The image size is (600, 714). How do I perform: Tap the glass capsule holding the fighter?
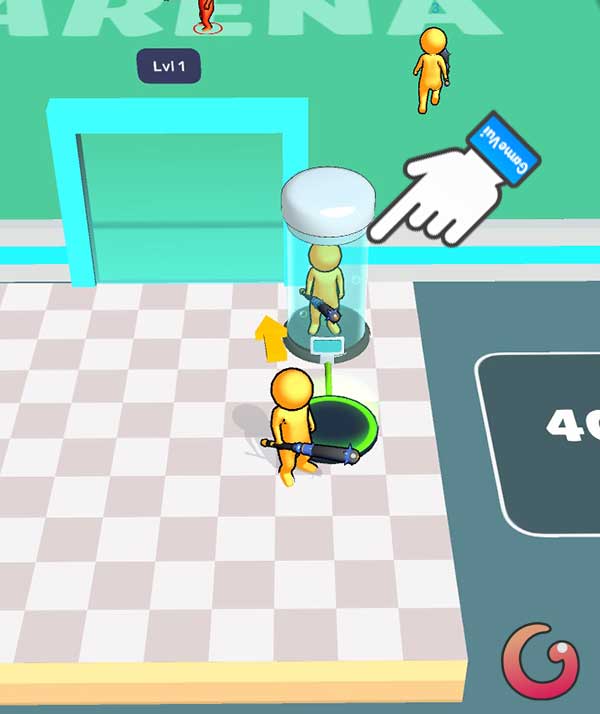326,277
